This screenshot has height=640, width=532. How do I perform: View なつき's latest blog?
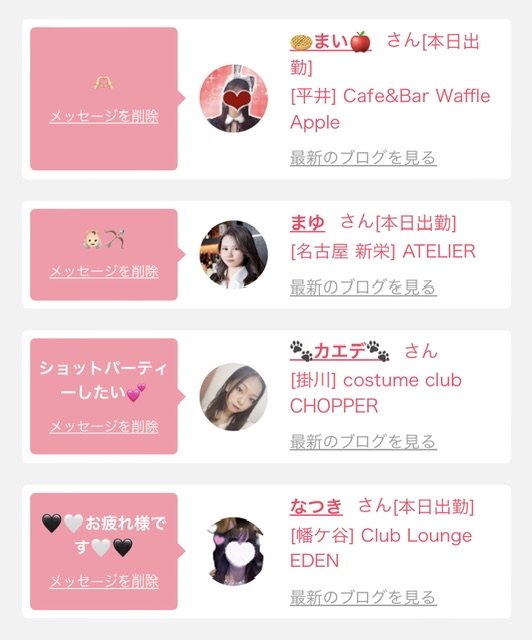coord(363,598)
